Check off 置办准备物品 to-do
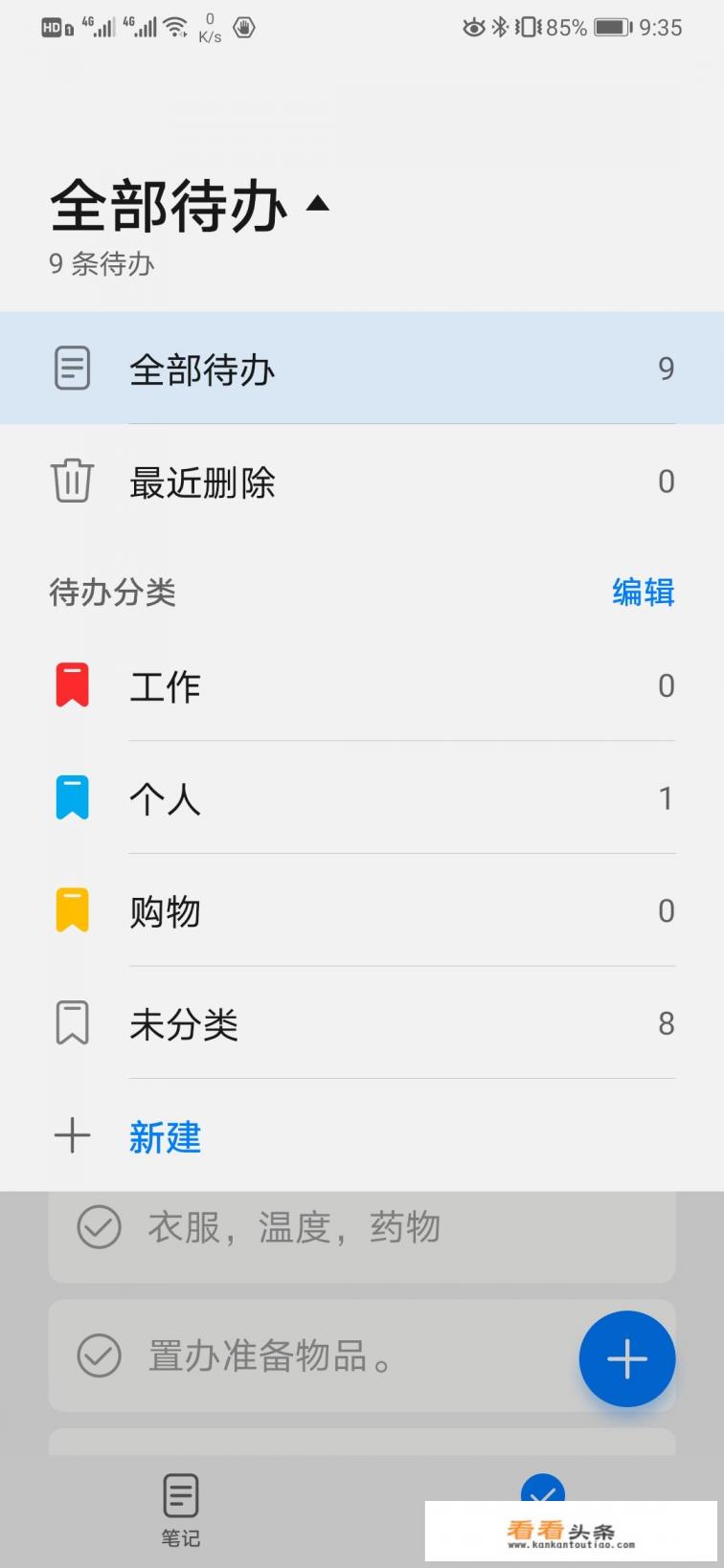This screenshot has width=724, height=1568. tap(99, 1355)
